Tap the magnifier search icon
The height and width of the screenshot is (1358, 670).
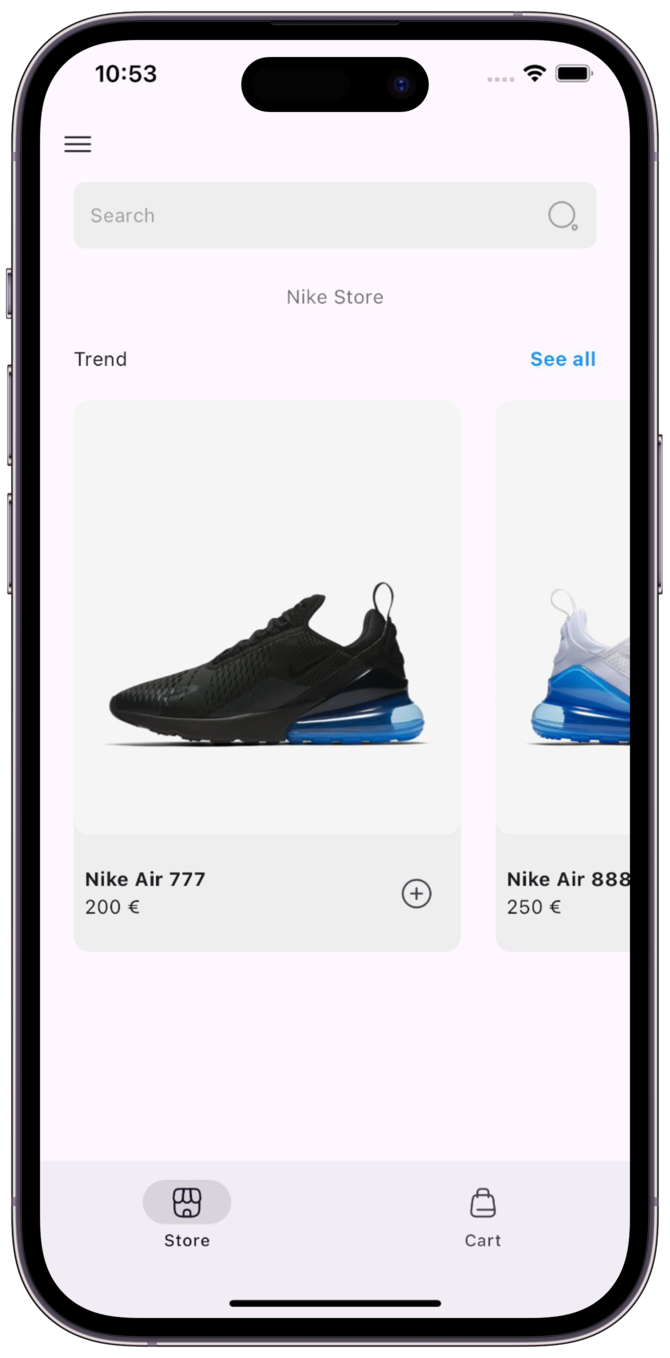point(562,215)
